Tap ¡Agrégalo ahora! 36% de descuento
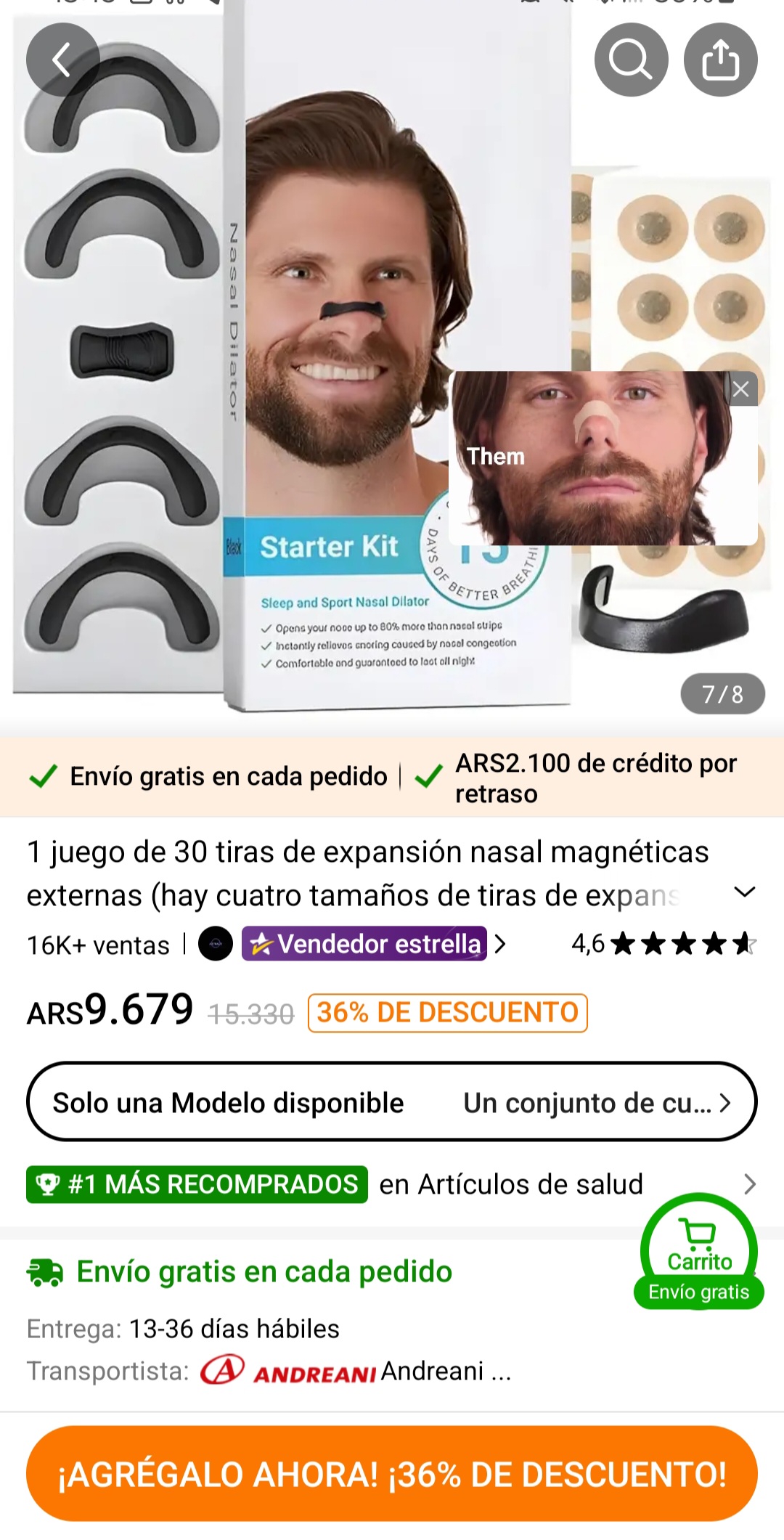Image resolution: width=784 pixels, height=1540 pixels. (x=392, y=1474)
